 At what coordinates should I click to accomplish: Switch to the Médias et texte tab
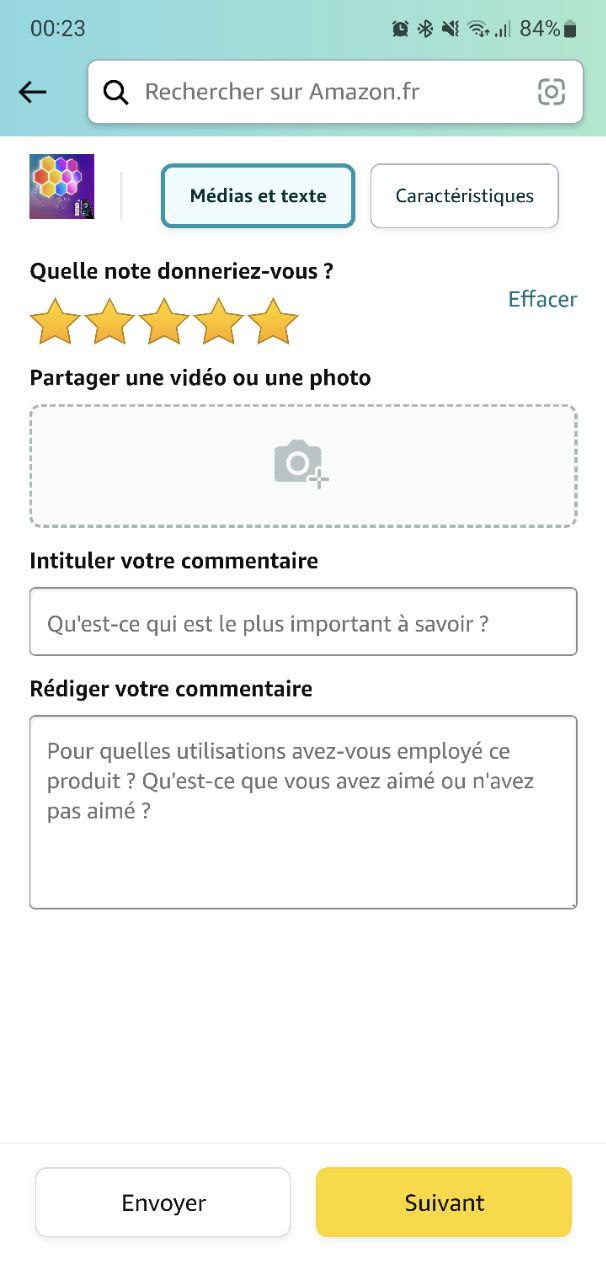258,196
